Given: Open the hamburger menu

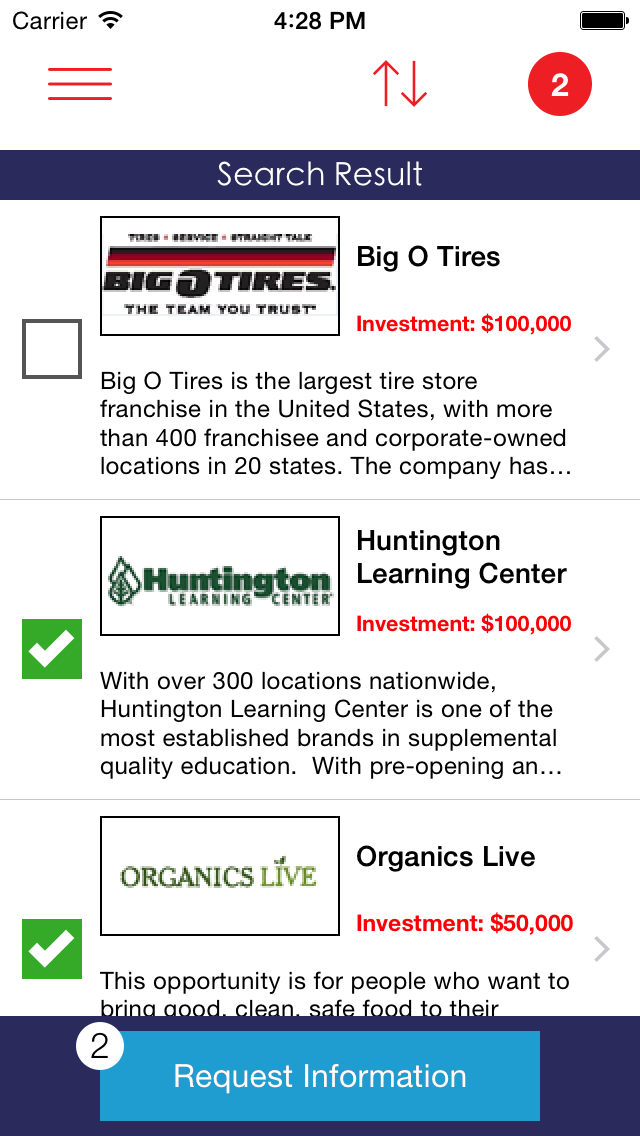Looking at the screenshot, I should tap(80, 84).
